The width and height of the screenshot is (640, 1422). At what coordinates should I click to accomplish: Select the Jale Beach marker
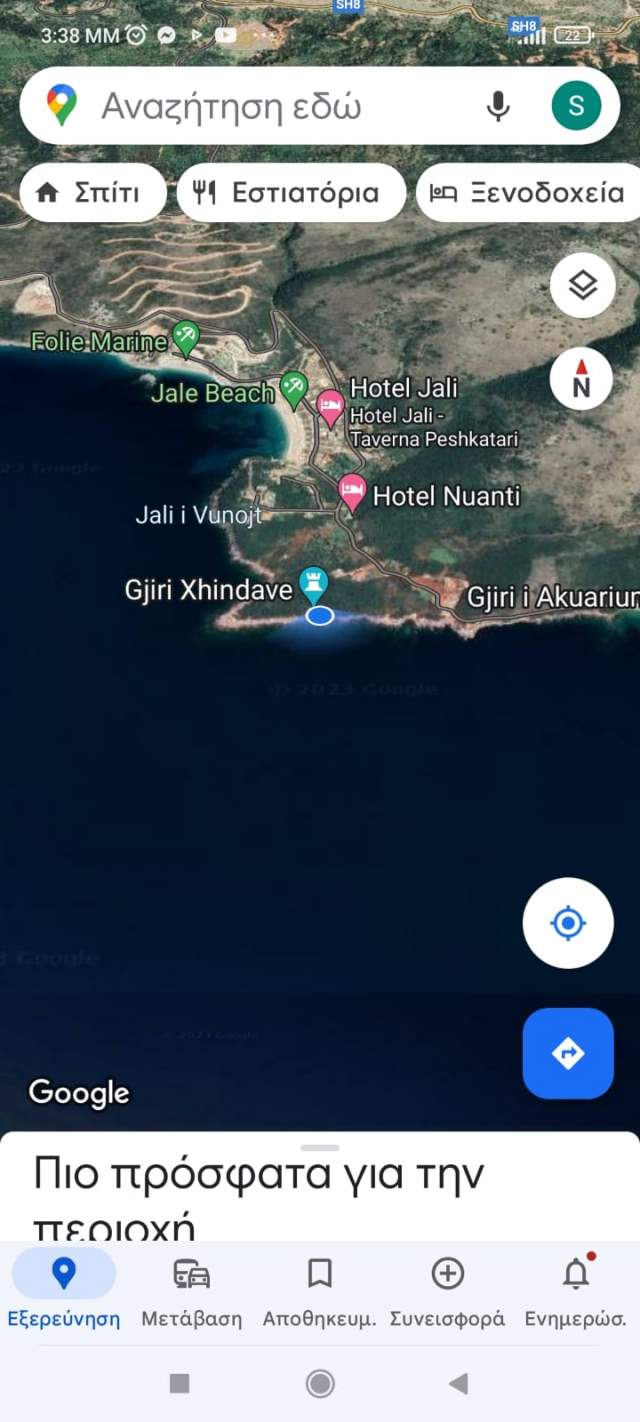[293, 389]
